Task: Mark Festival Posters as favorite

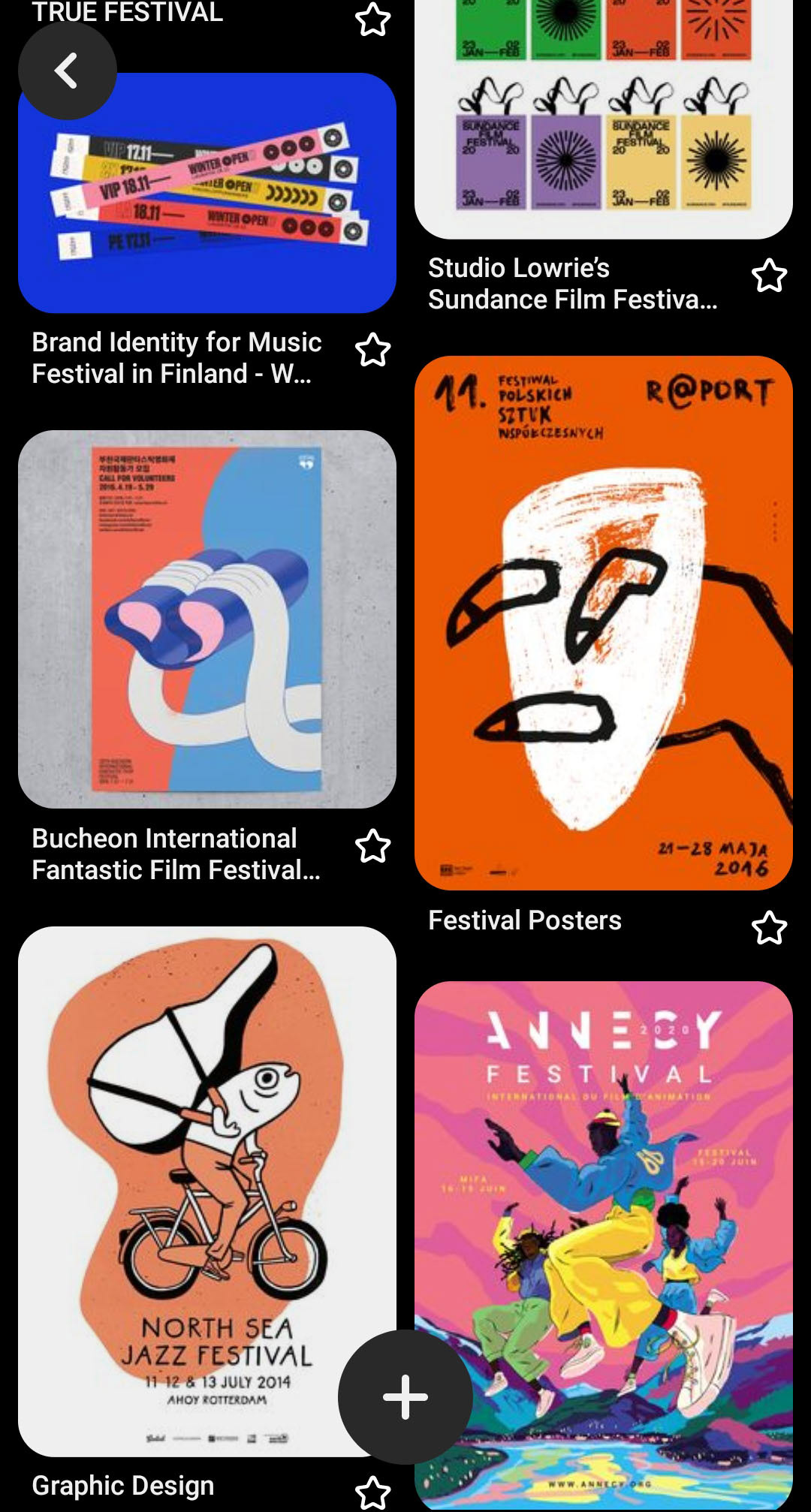Action: [x=769, y=928]
